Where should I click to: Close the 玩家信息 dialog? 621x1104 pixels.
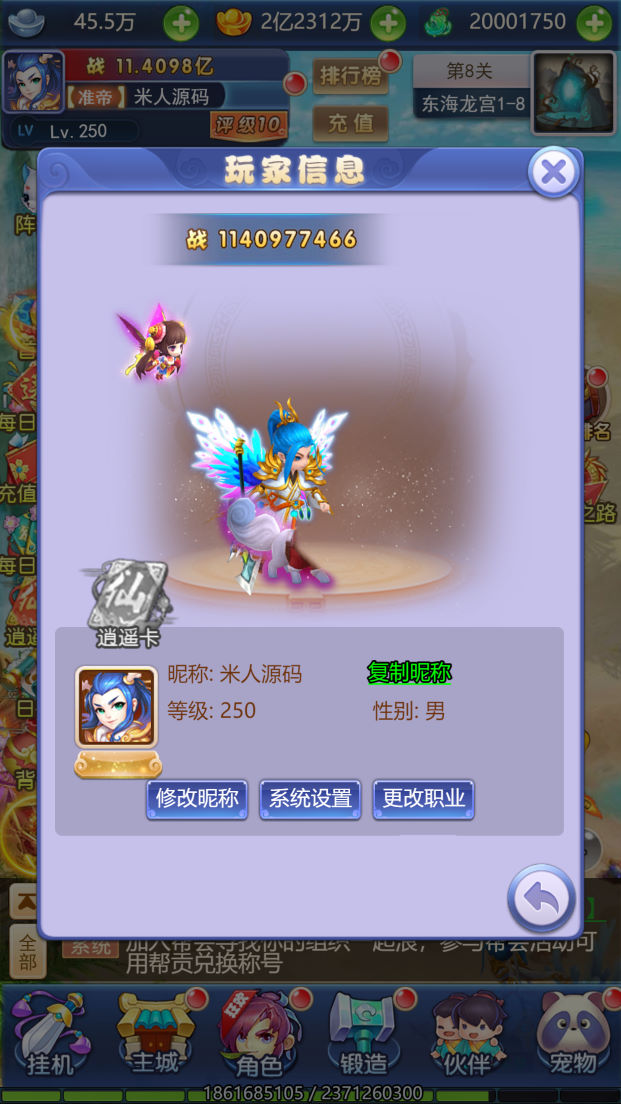[553, 173]
